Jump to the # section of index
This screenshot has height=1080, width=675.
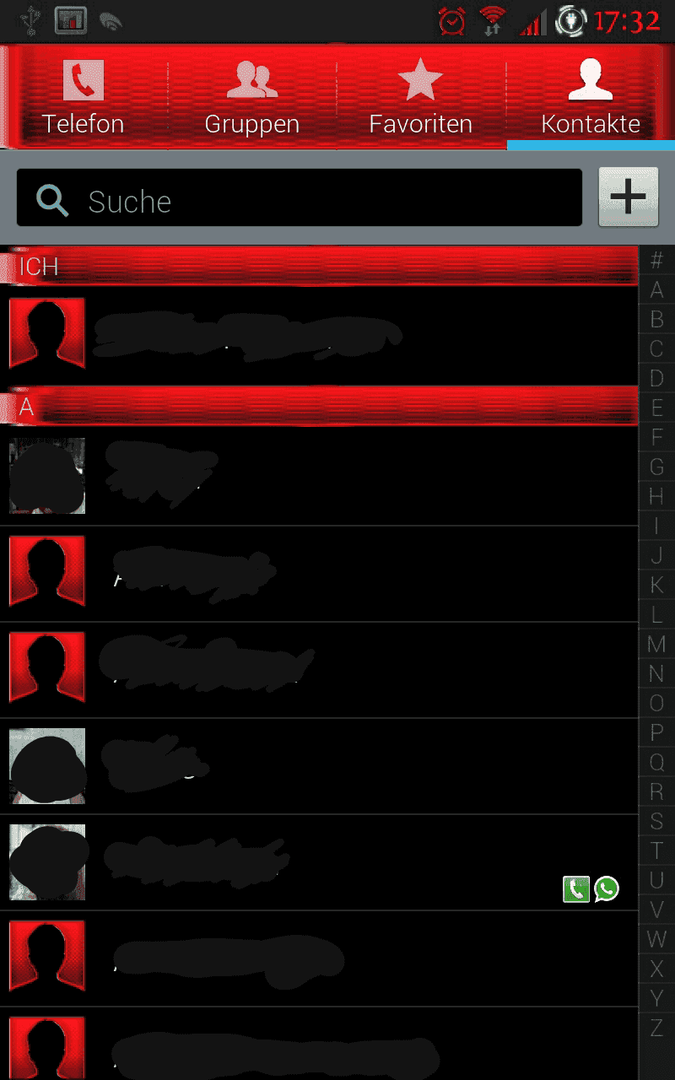(656, 261)
